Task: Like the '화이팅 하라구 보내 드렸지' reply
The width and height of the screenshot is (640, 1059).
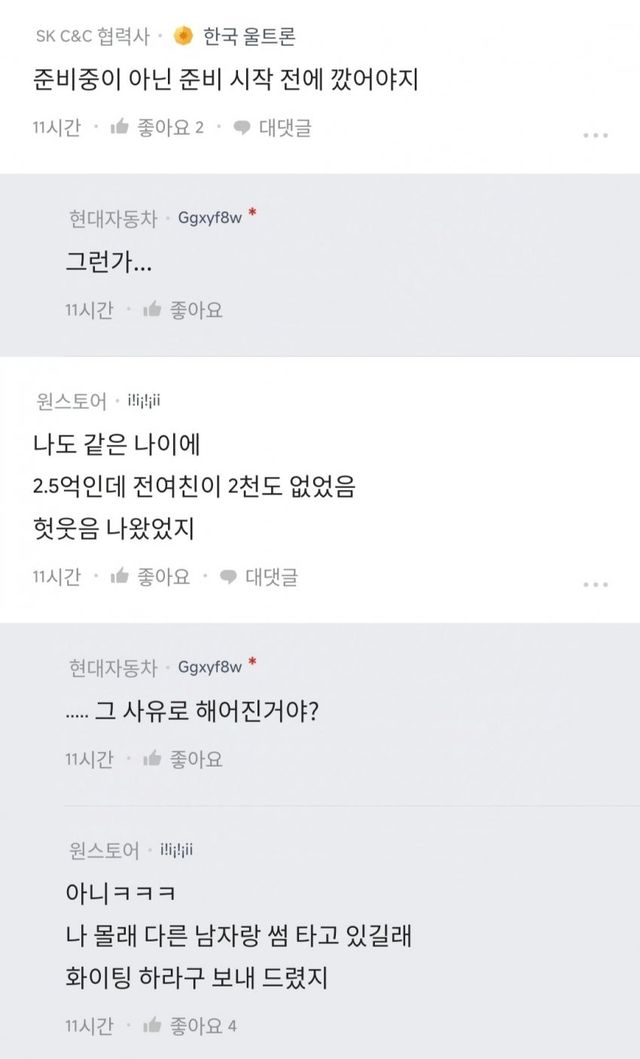Action: [189, 1025]
